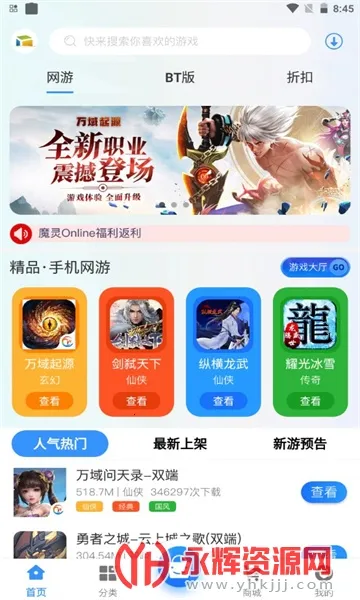Switch to the 折扣 tab

coord(300,77)
